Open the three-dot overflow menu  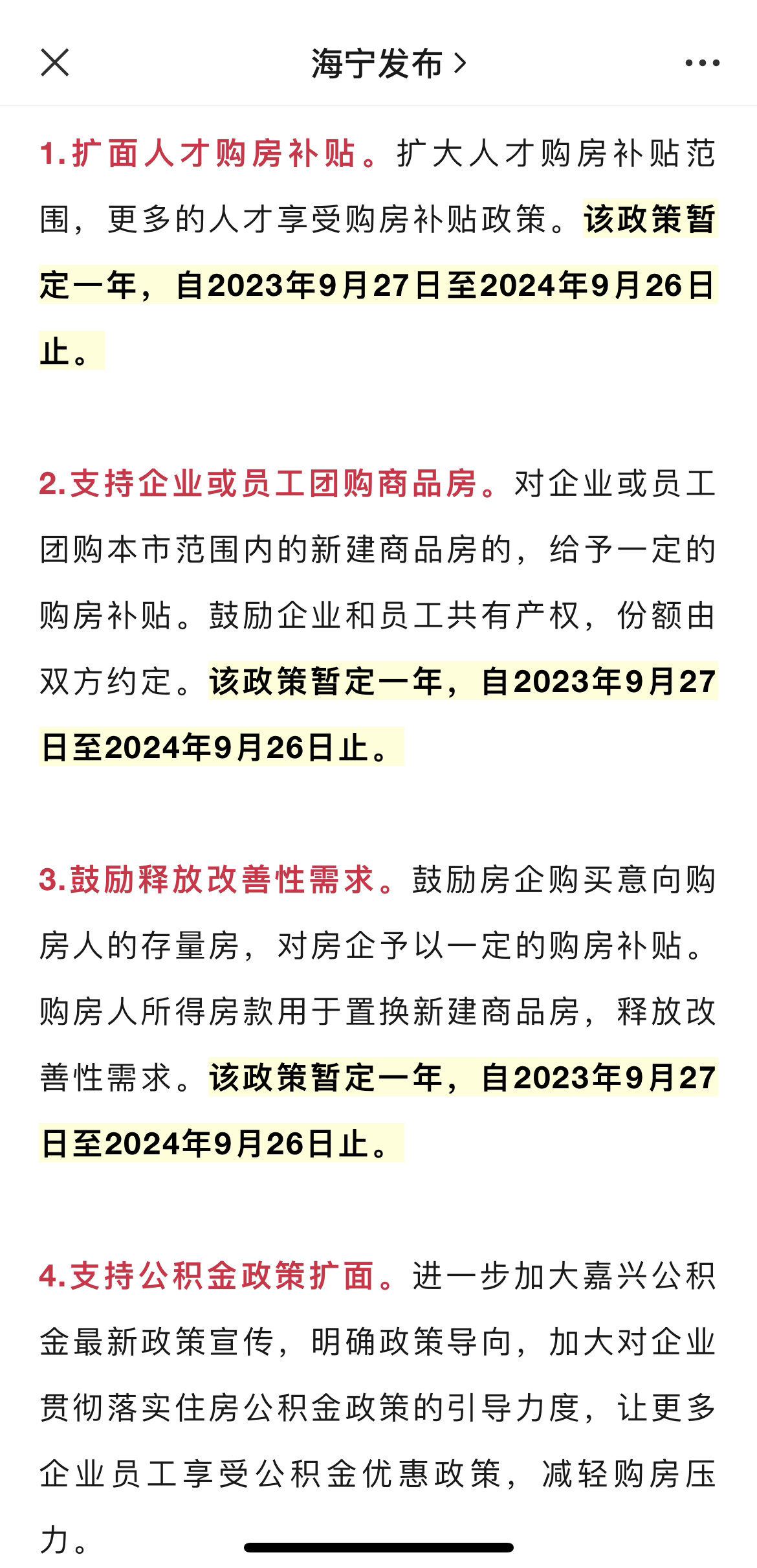tap(702, 63)
